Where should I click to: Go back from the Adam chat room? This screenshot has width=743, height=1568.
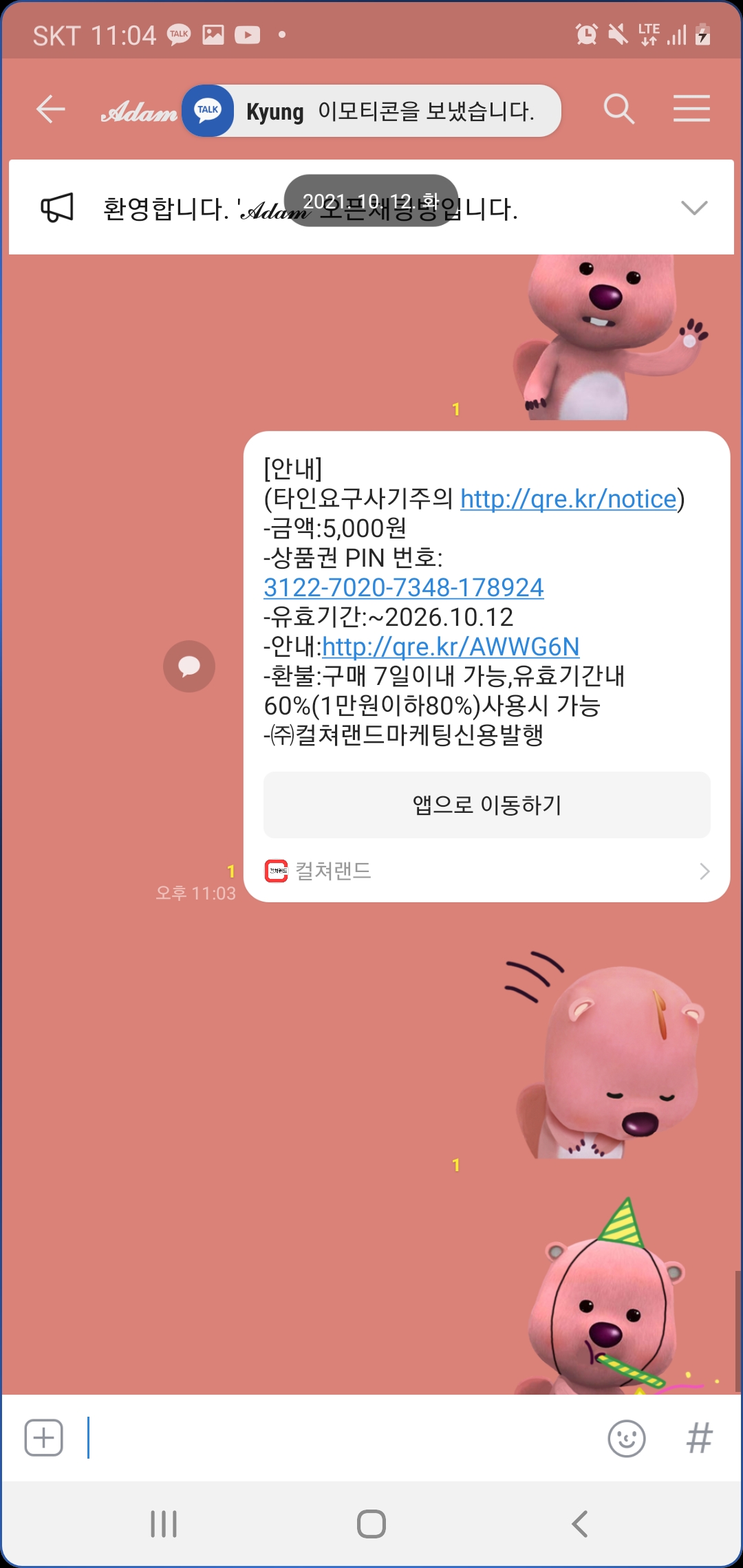click(51, 109)
